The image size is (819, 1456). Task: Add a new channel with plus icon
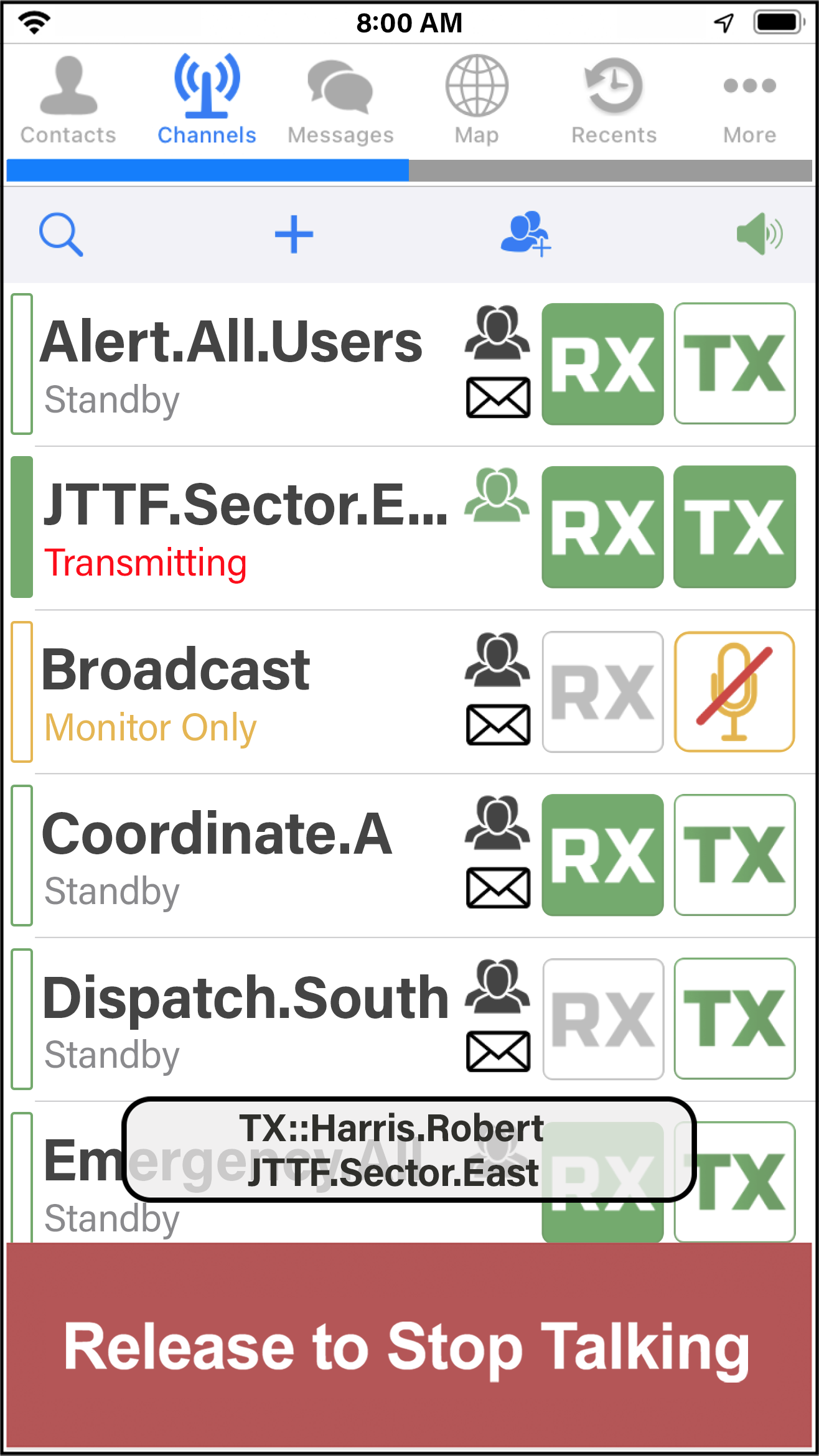tap(294, 235)
